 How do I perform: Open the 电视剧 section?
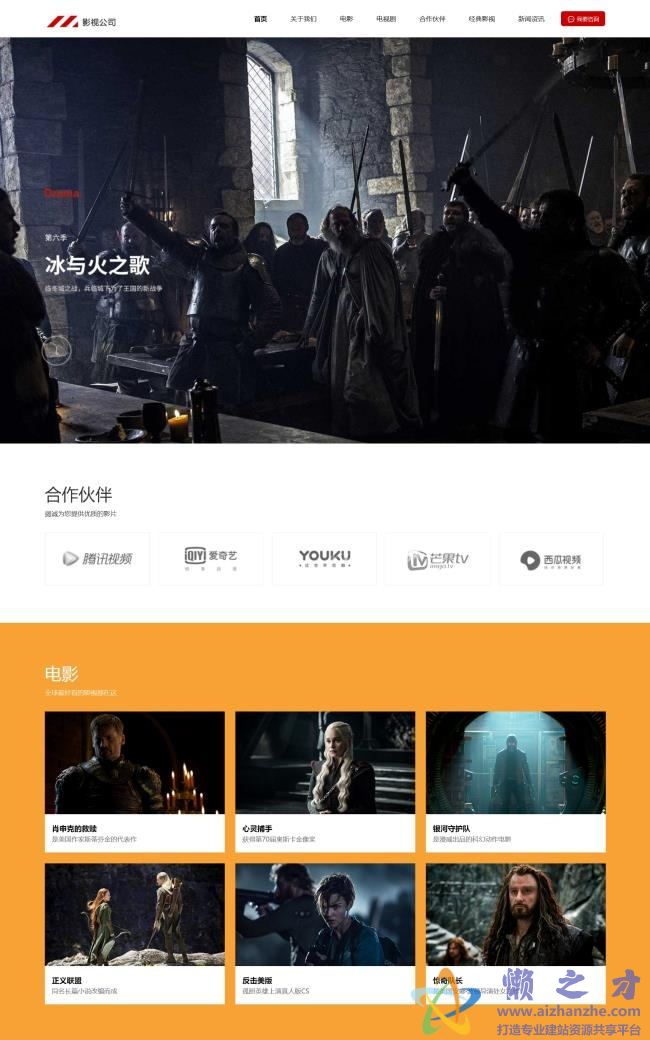tap(386, 19)
